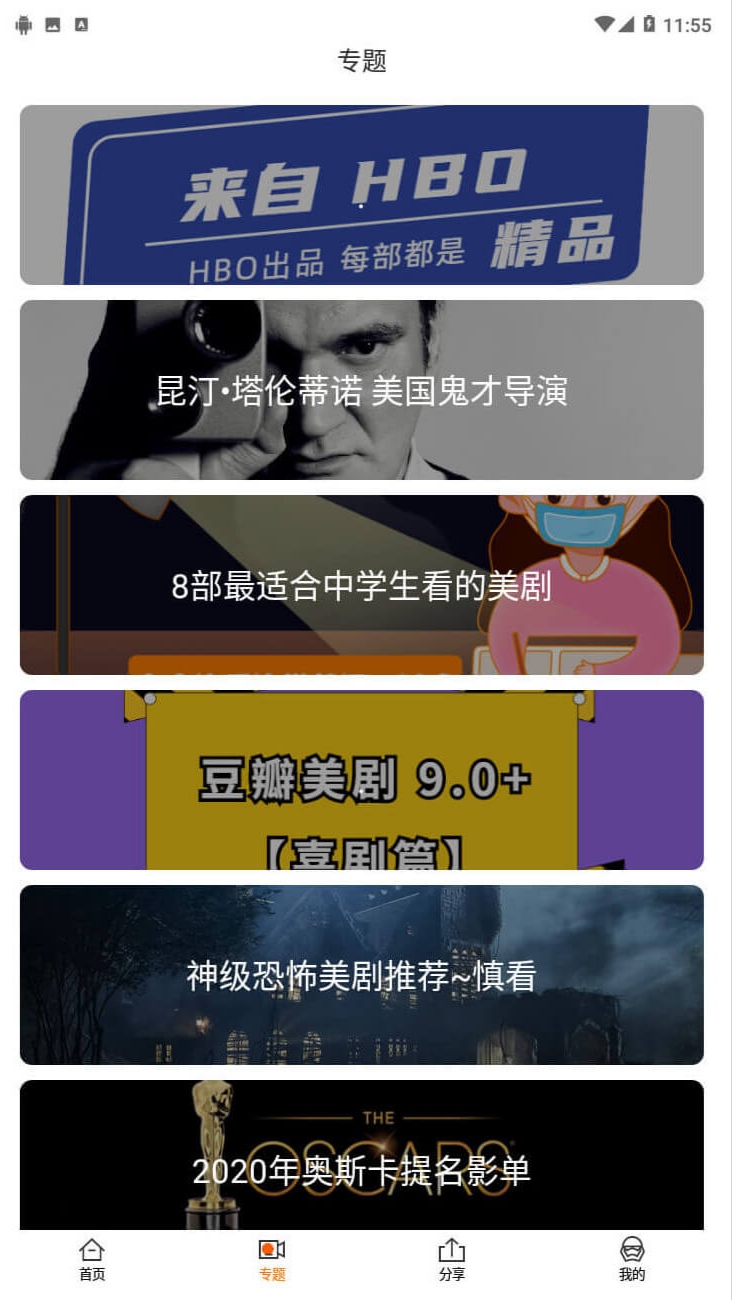
Task: Switch to the 首页 tab
Action: point(92,1260)
